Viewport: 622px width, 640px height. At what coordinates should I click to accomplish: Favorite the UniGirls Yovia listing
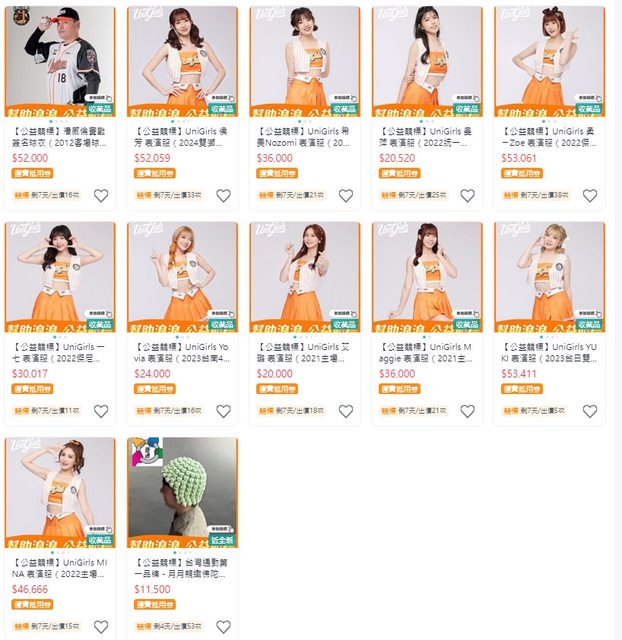223,411
